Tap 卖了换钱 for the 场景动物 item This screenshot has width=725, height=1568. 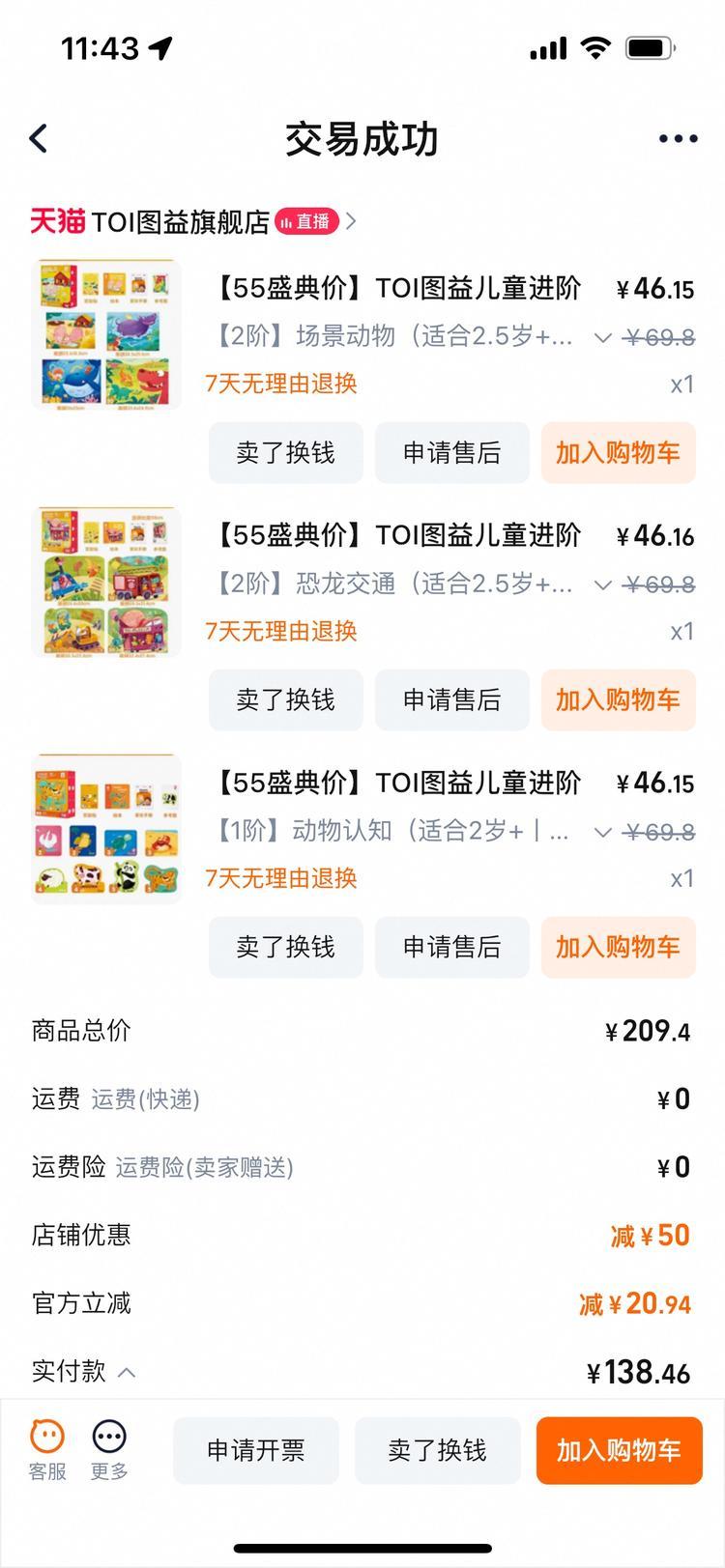click(x=286, y=453)
